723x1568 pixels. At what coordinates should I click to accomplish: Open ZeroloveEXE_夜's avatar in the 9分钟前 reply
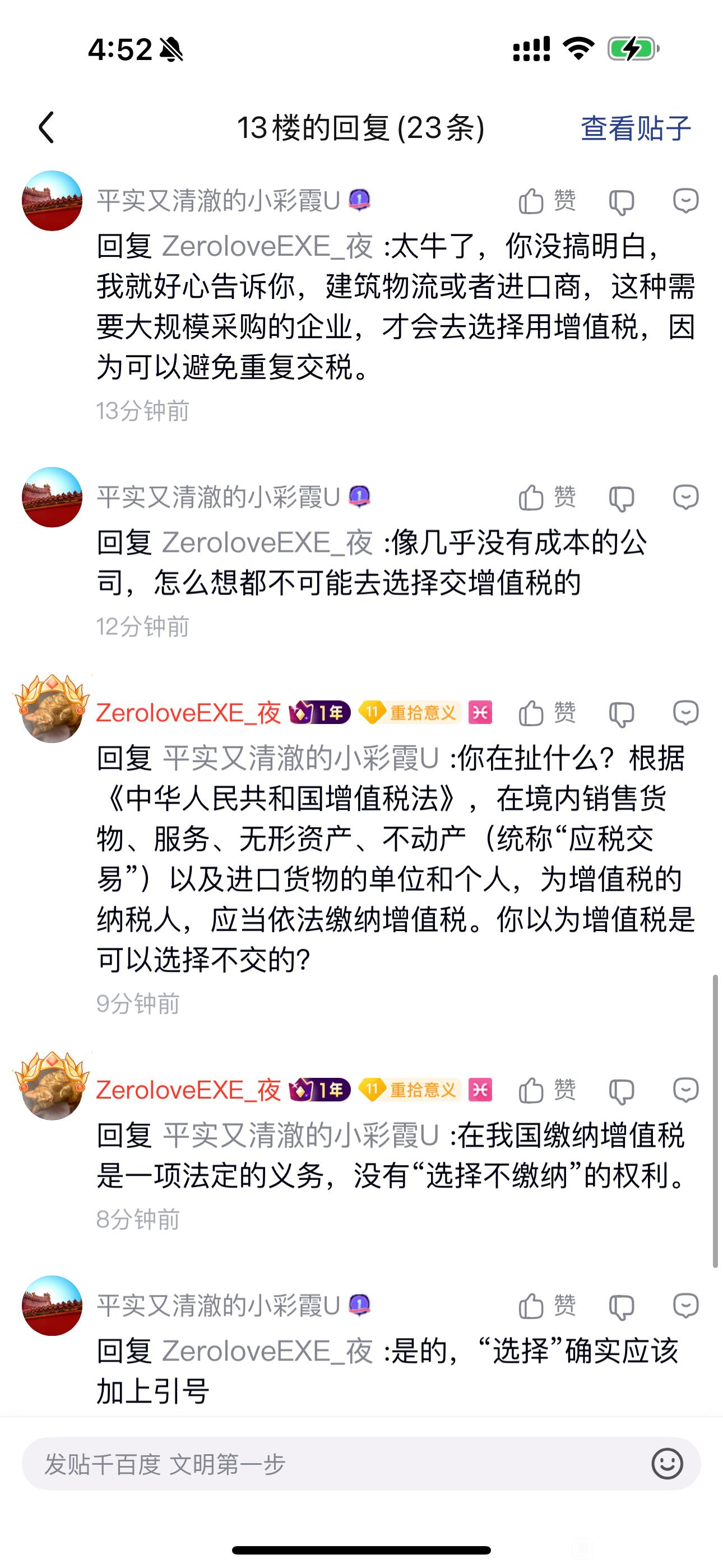[x=52, y=713]
